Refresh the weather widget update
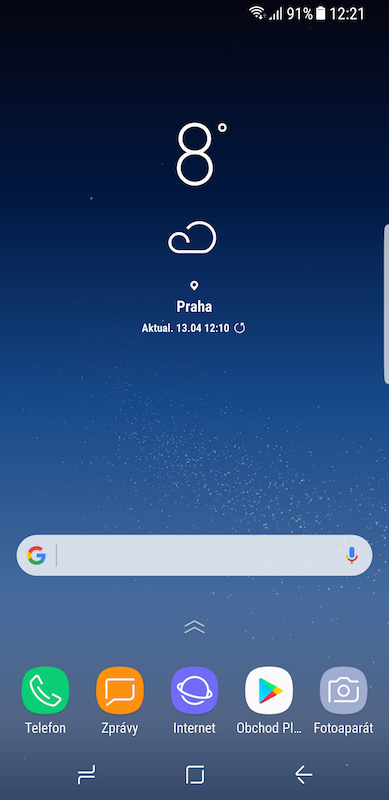389x800 pixels. click(x=239, y=328)
